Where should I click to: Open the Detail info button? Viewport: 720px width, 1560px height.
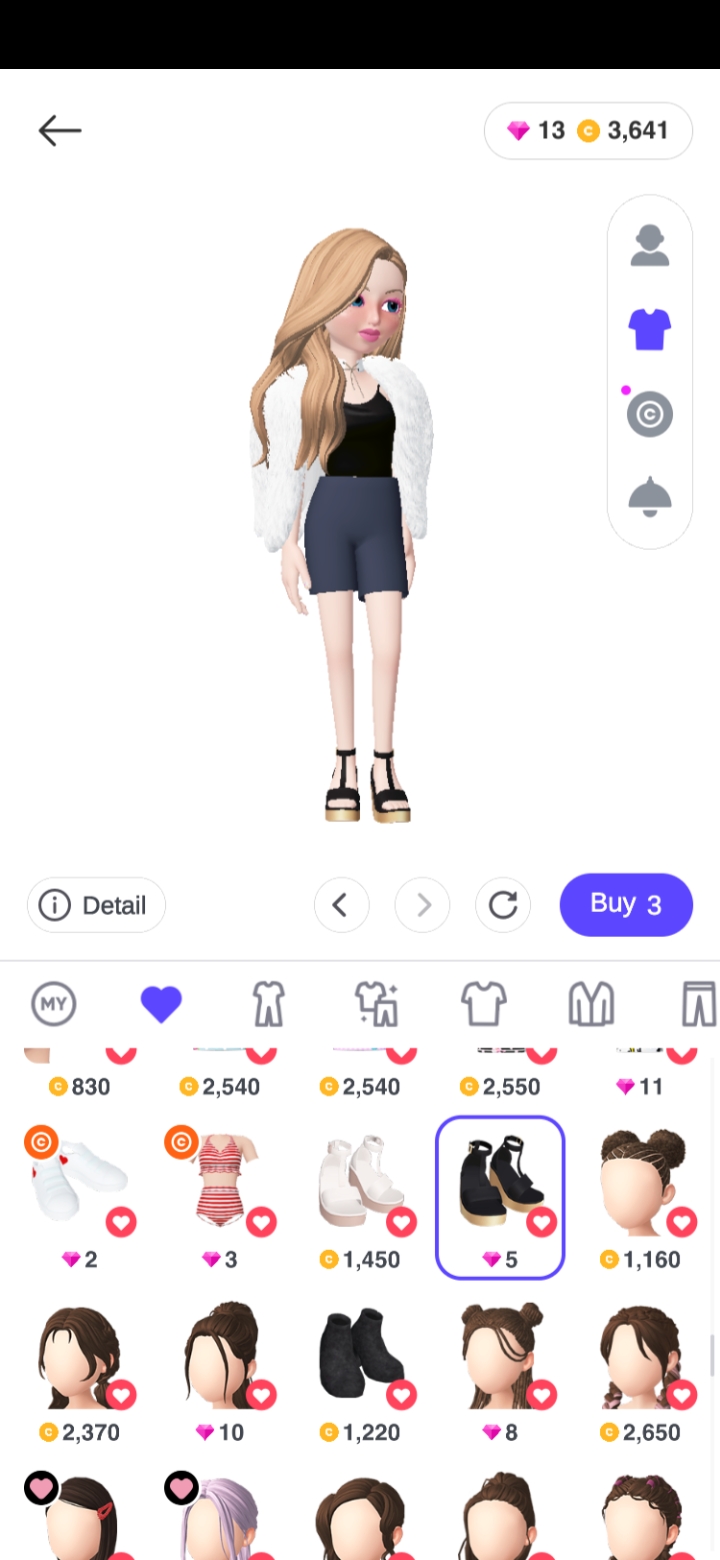(x=96, y=905)
